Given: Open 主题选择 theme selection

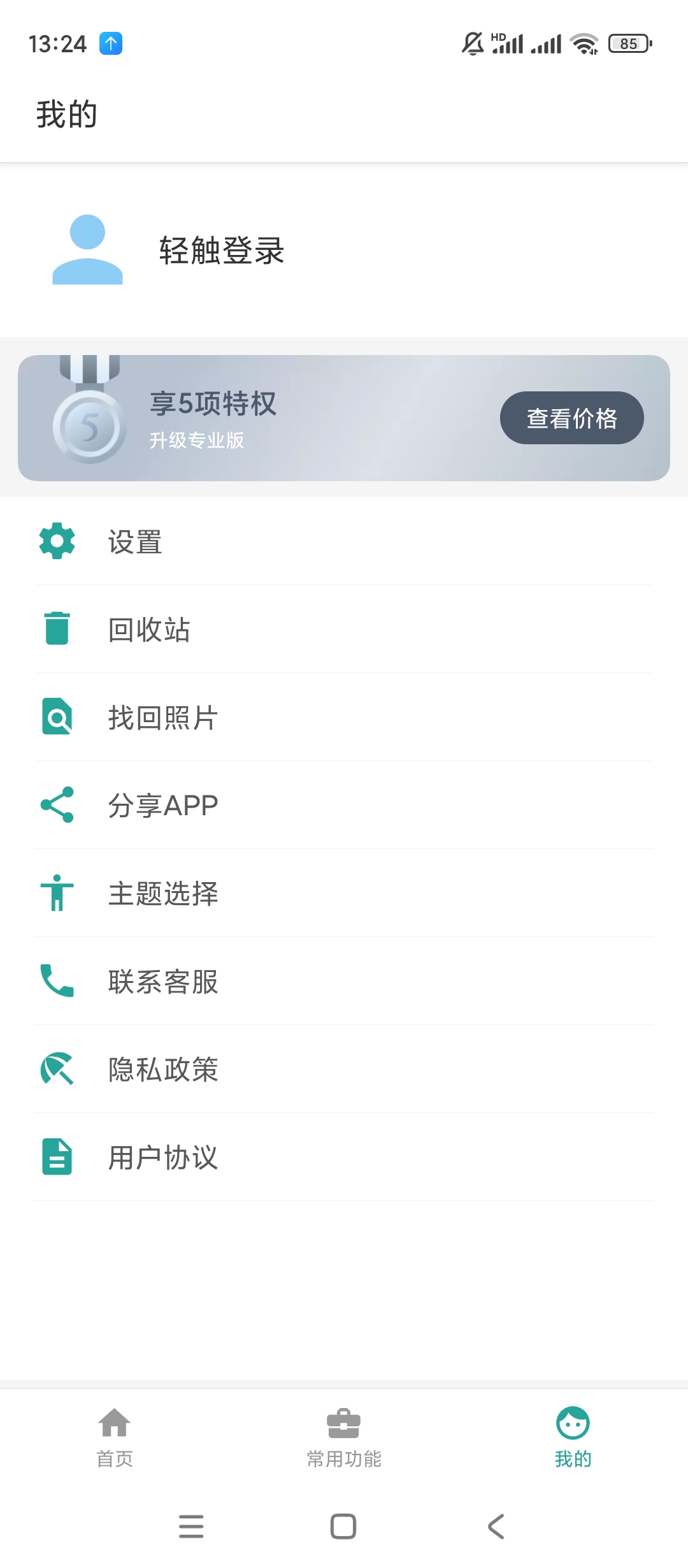Looking at the screenshot, I should pyautogui.click(x=344, y=894).
